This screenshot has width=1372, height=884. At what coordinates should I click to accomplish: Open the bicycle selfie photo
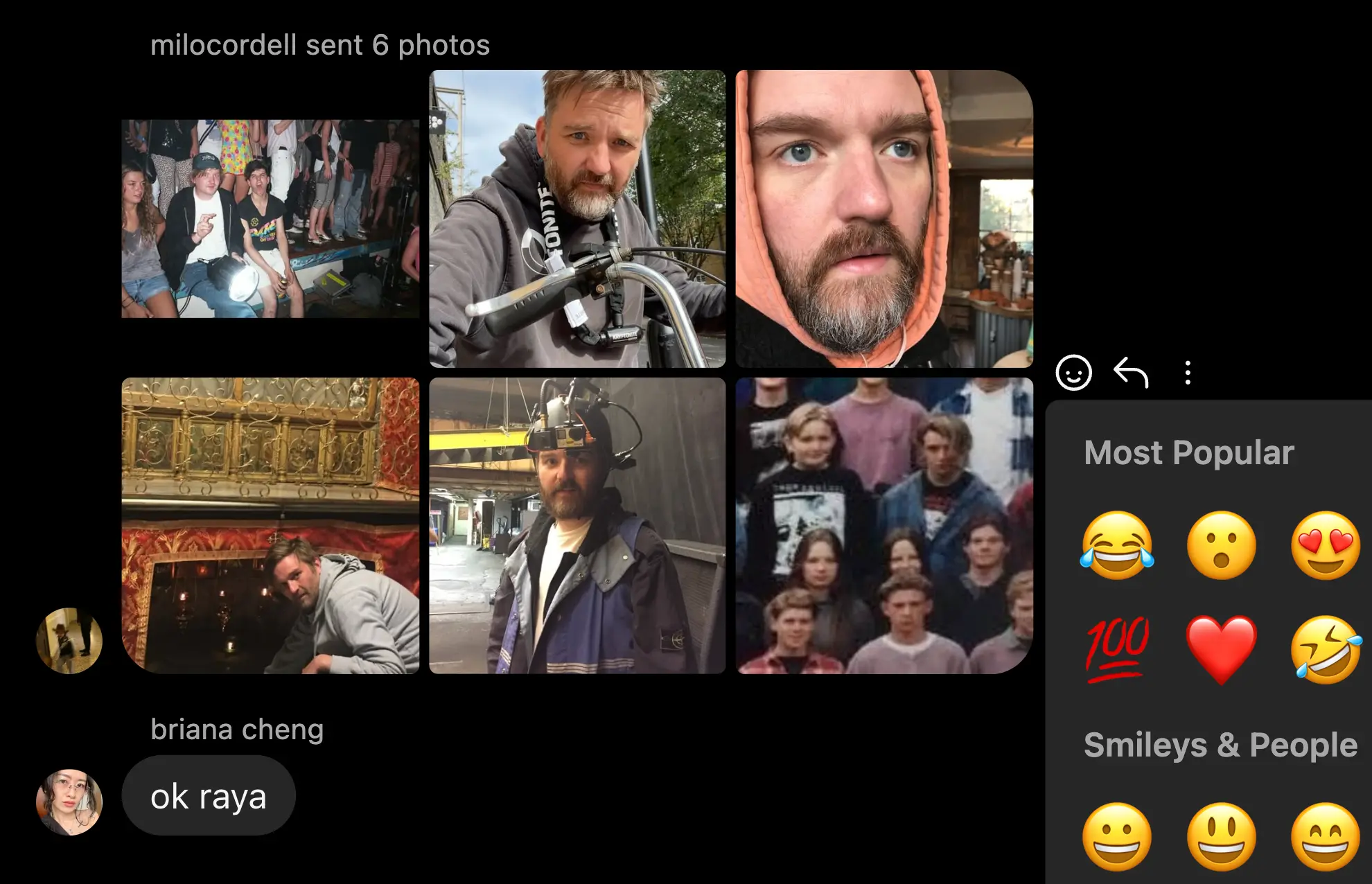[x=577, y=219]
